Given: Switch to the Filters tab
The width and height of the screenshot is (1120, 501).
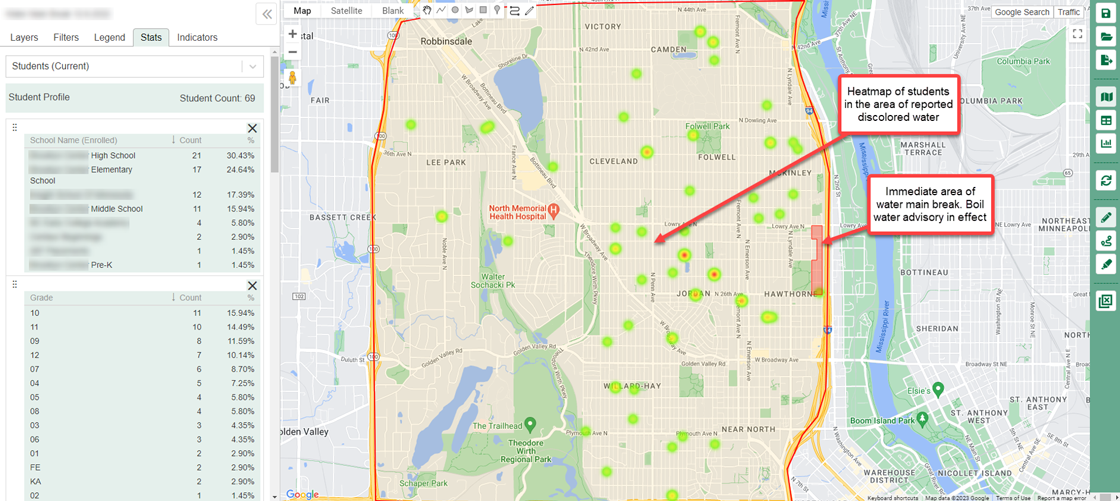Looking at the screenshot, I should click(x=66, y=37).
